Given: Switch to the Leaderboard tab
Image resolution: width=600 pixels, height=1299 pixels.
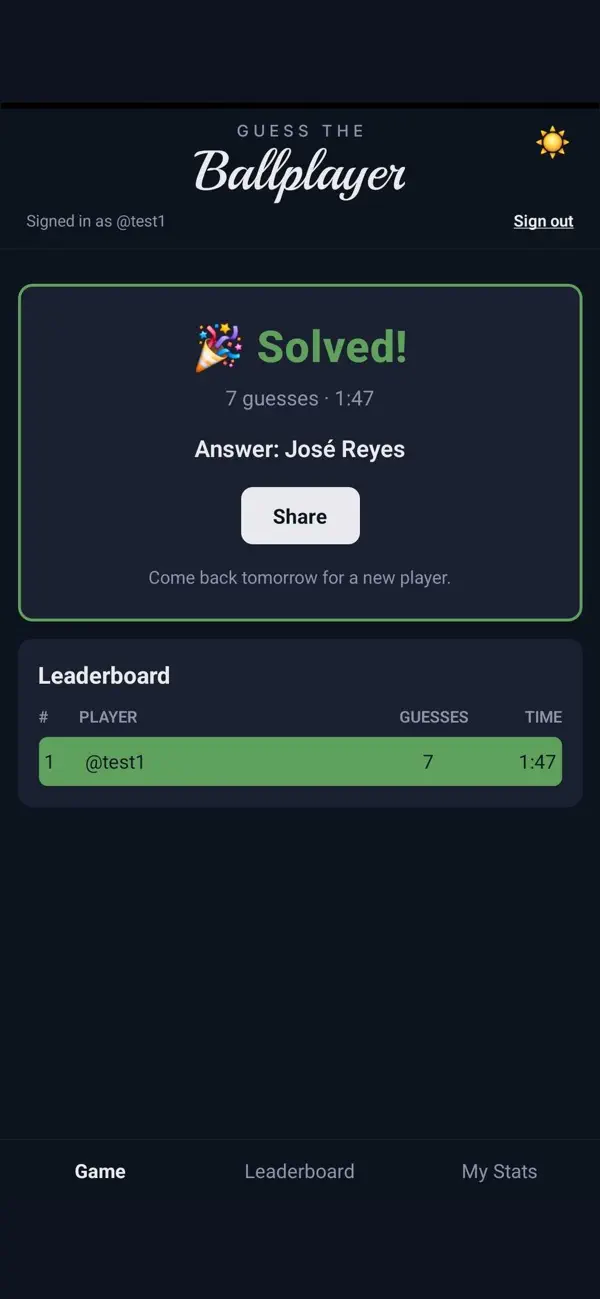Looking at the screenshot, I should coord(299,1171).
